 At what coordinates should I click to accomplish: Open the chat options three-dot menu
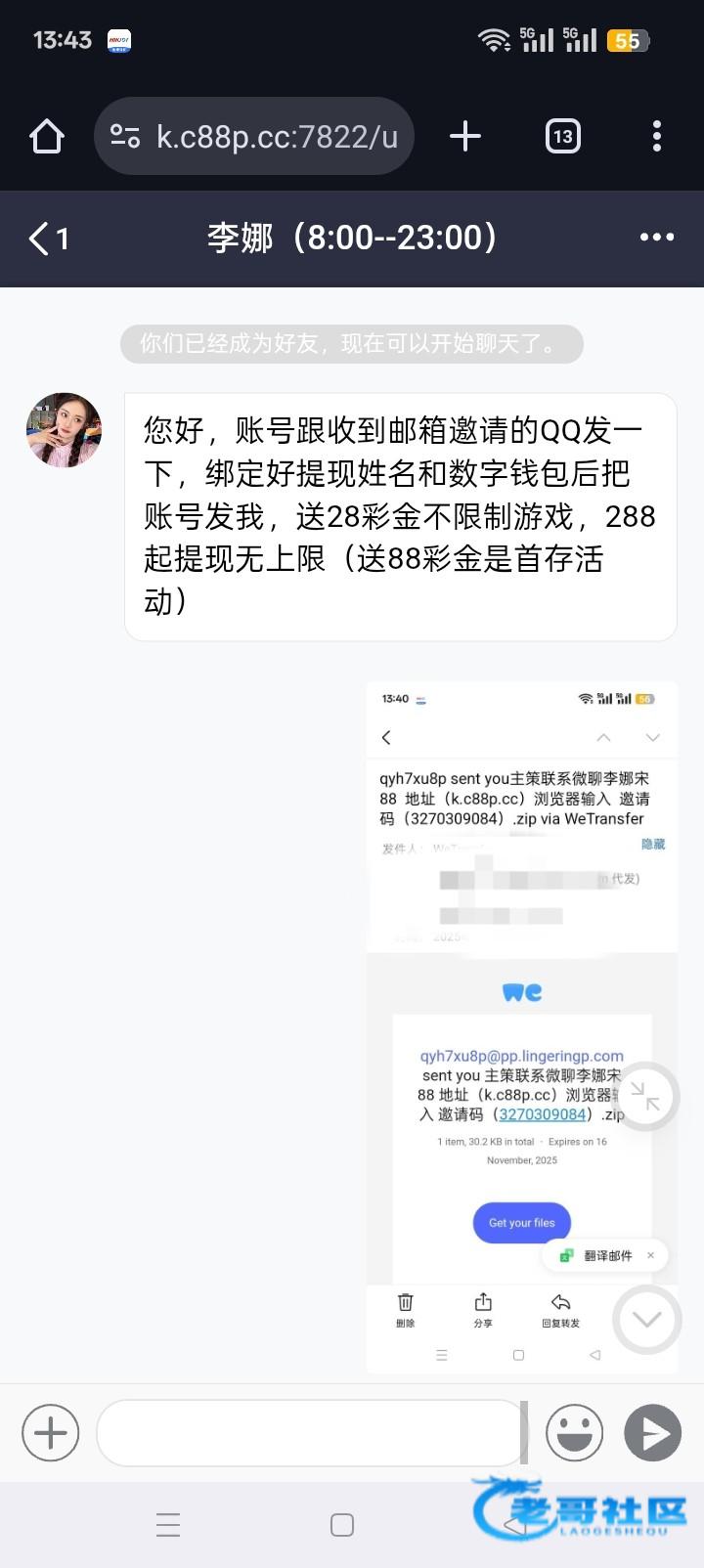point(656,238)
